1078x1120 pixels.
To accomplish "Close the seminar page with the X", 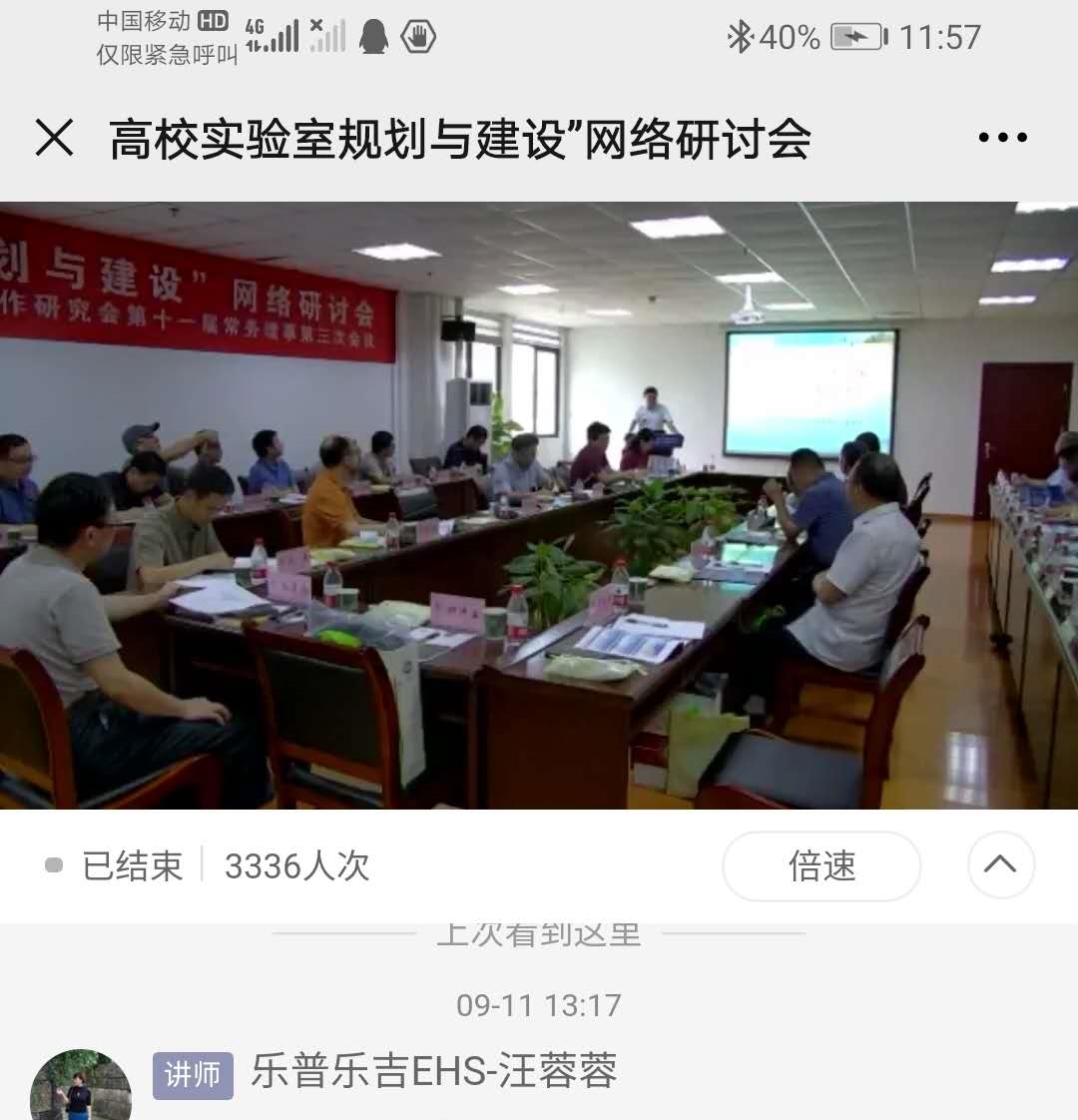I will [x=55, y=138].
